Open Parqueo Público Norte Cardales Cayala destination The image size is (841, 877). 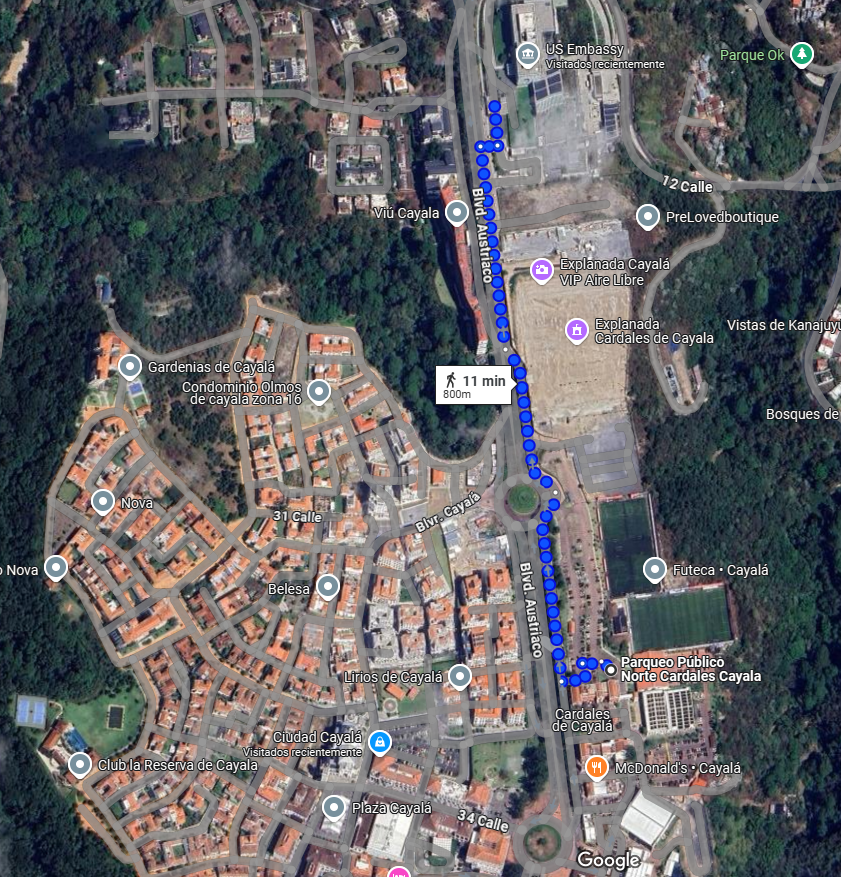point(611,670)
